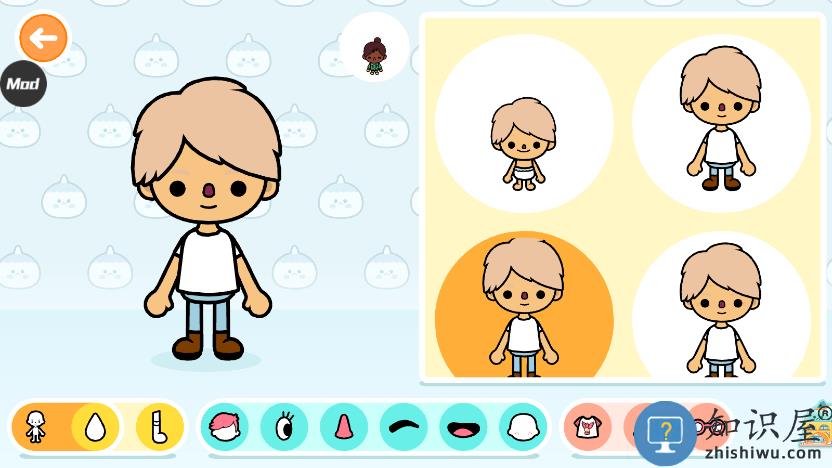
Task: Go back with the orange arrow
Action: tap(44, 38)
